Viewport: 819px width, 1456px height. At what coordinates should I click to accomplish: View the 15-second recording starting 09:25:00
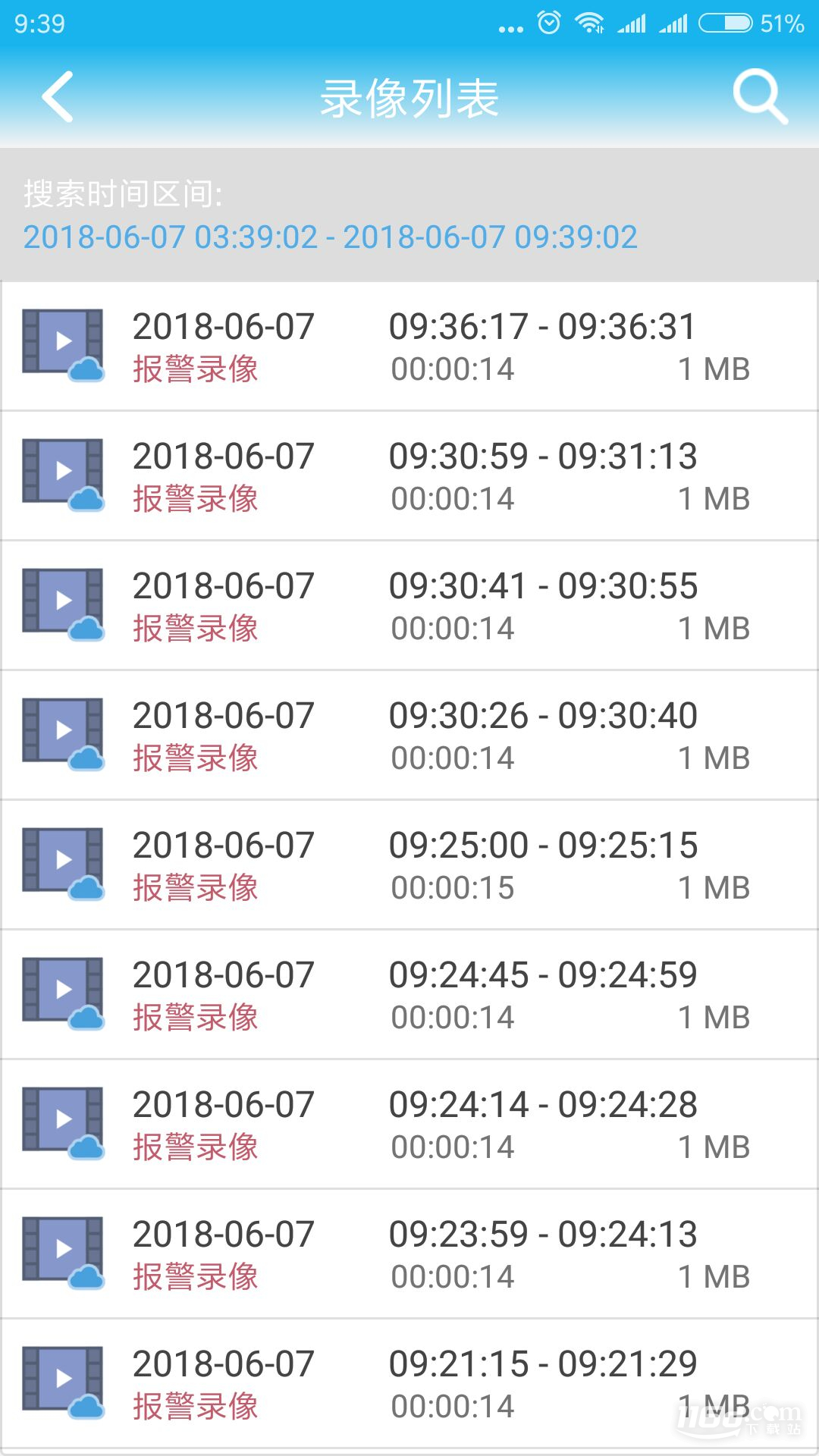point(409,865)
